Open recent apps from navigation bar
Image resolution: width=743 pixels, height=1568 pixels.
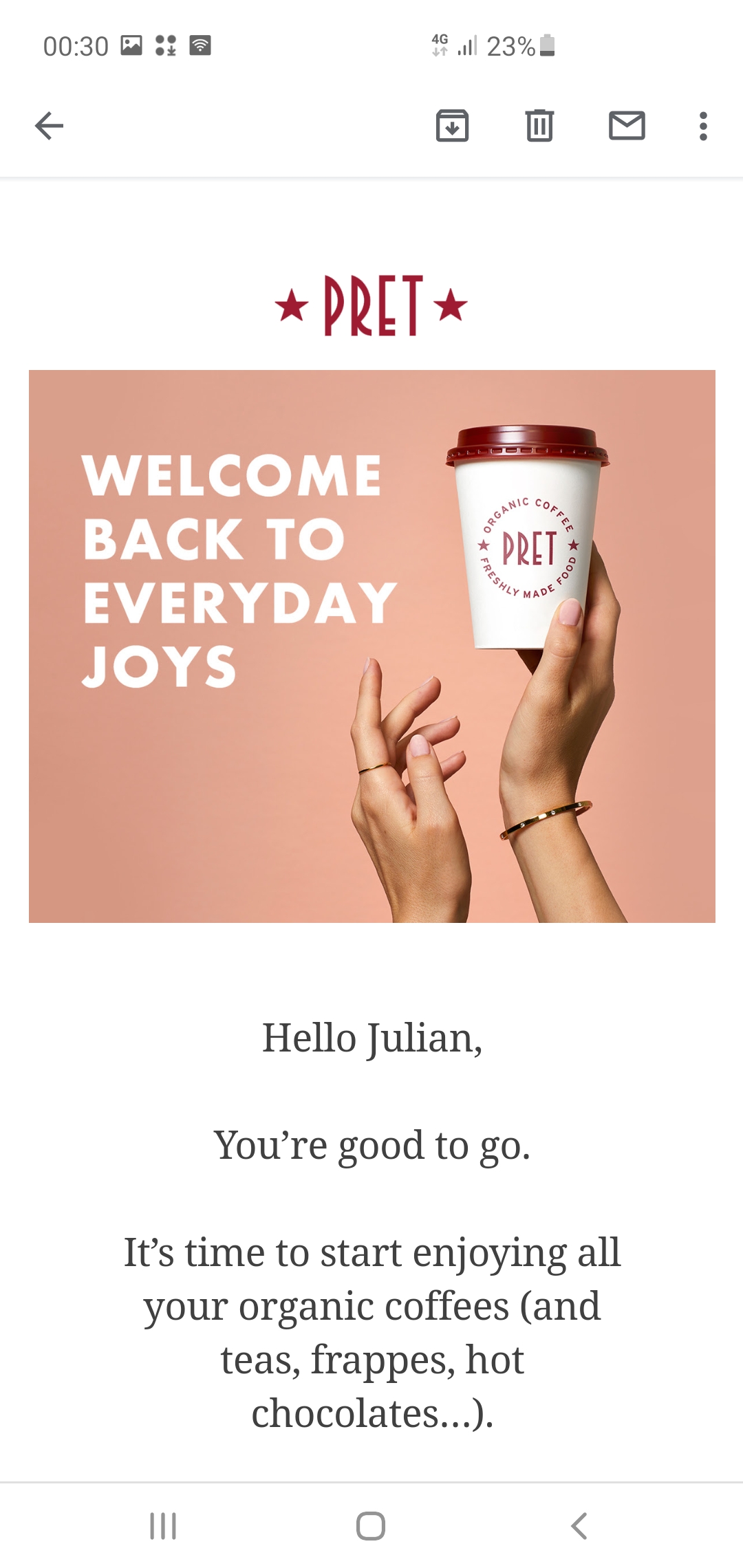[x=163, y=1525]
